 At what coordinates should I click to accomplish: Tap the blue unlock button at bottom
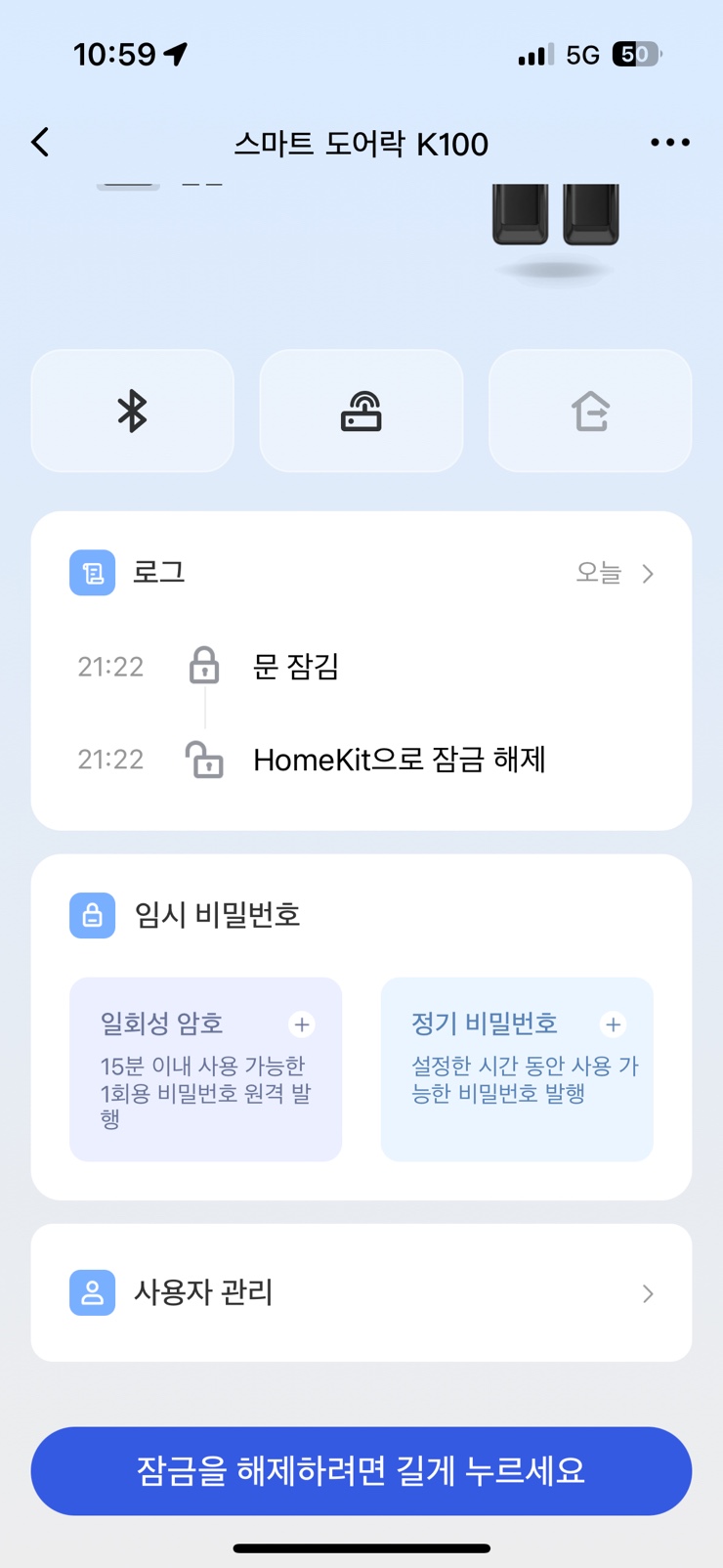click(361, 1470)
